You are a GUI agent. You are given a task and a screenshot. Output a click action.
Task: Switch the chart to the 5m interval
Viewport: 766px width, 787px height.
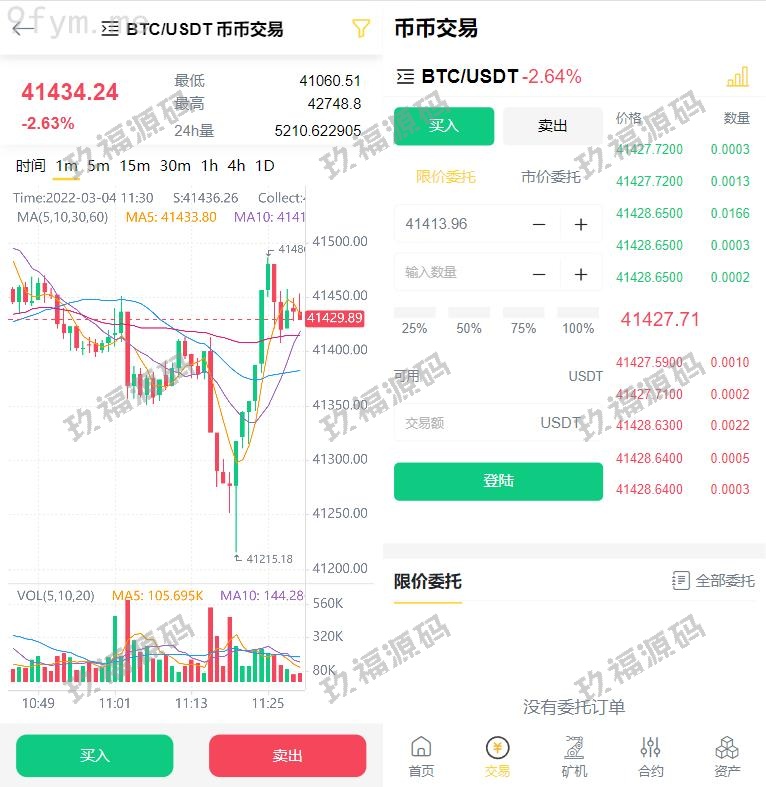[x=98, y=166]
